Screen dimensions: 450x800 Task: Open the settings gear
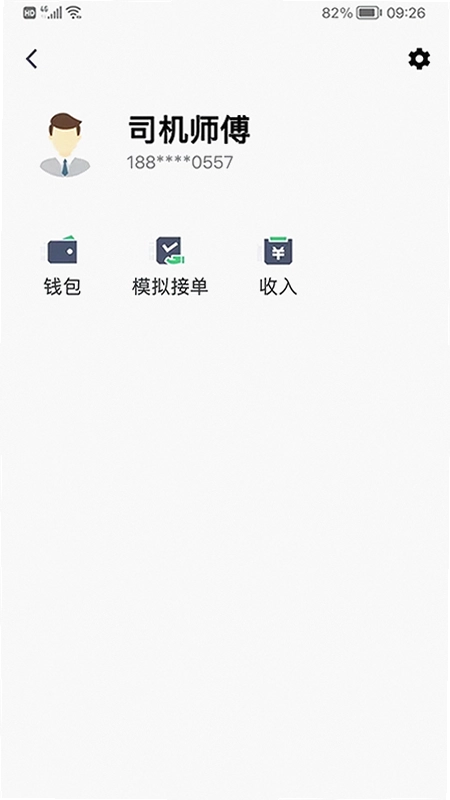(x=419, y=59)
